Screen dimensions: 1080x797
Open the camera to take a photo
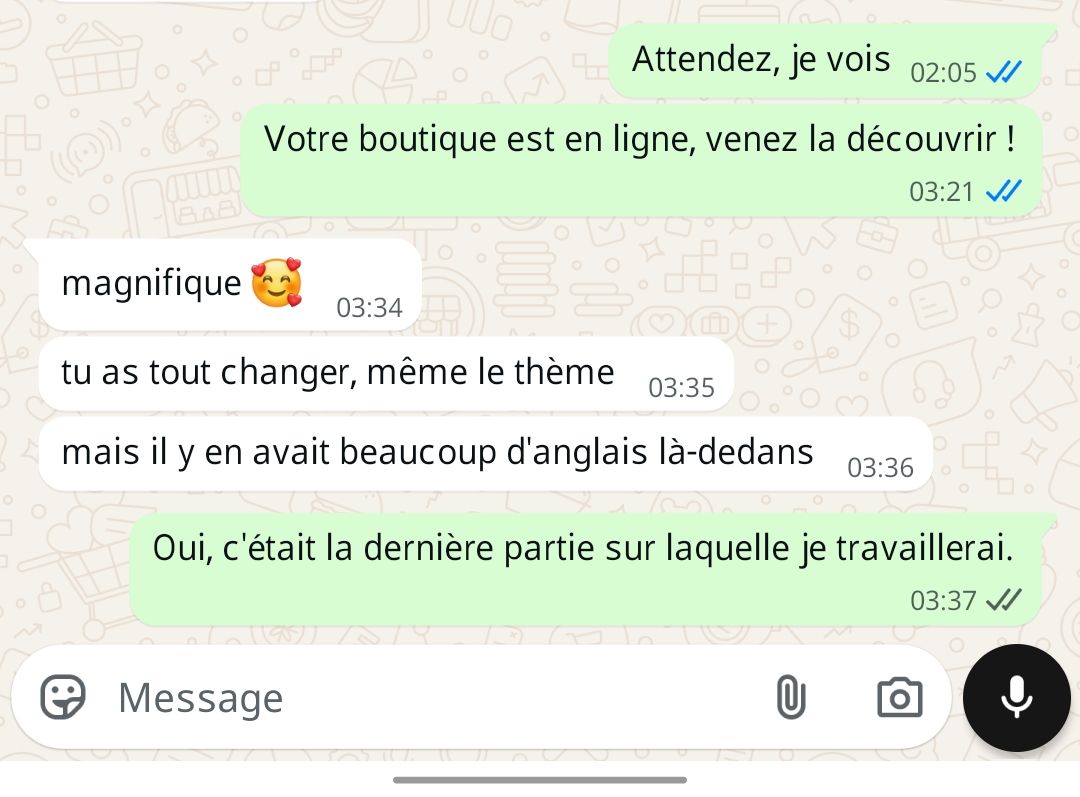(899, 697)
